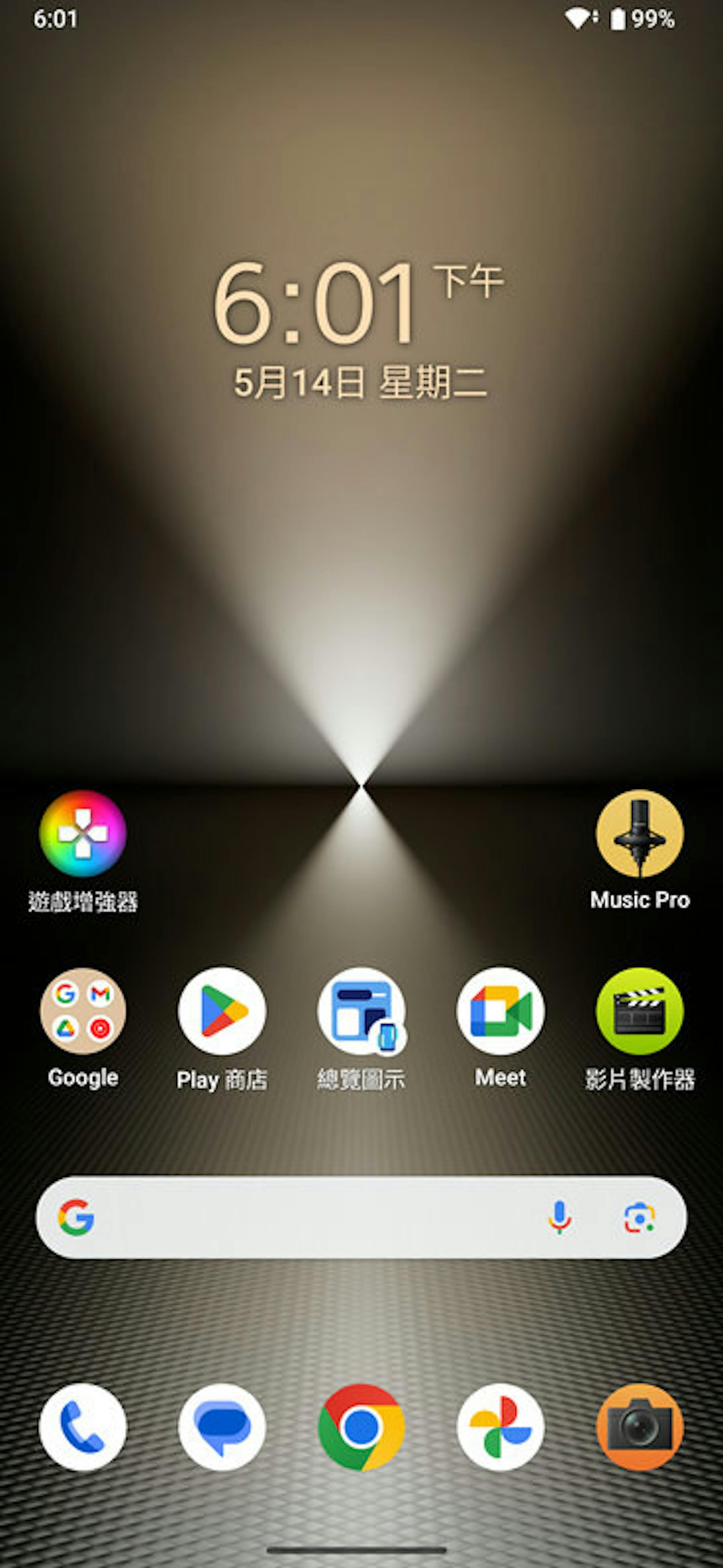Image resolution: width=723 pixels, height=1568 pixels.
Task: Open Play 商店 app store
Action: click(222, 1011)
